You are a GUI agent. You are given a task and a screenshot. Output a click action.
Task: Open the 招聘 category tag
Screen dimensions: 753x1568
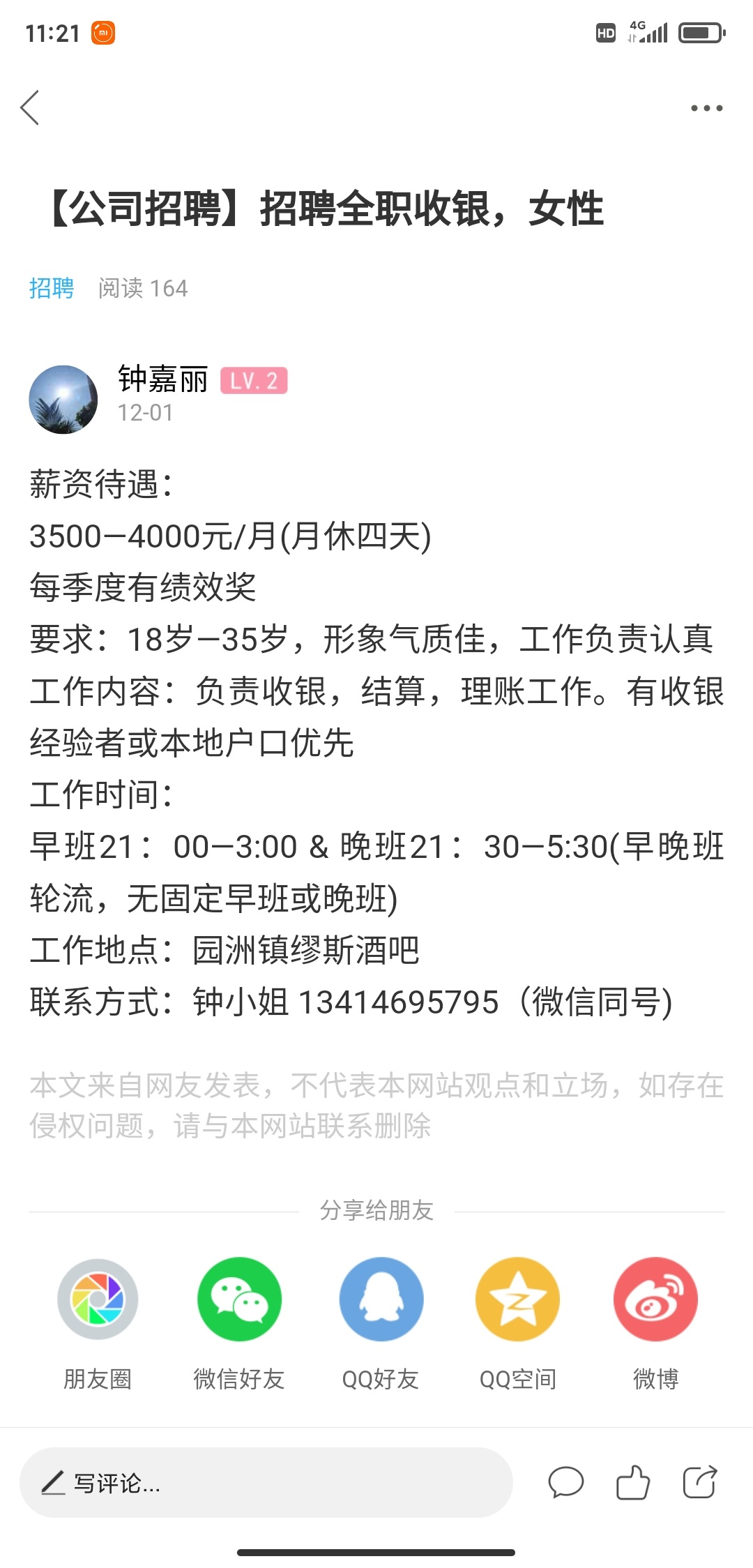coord(52,288)
